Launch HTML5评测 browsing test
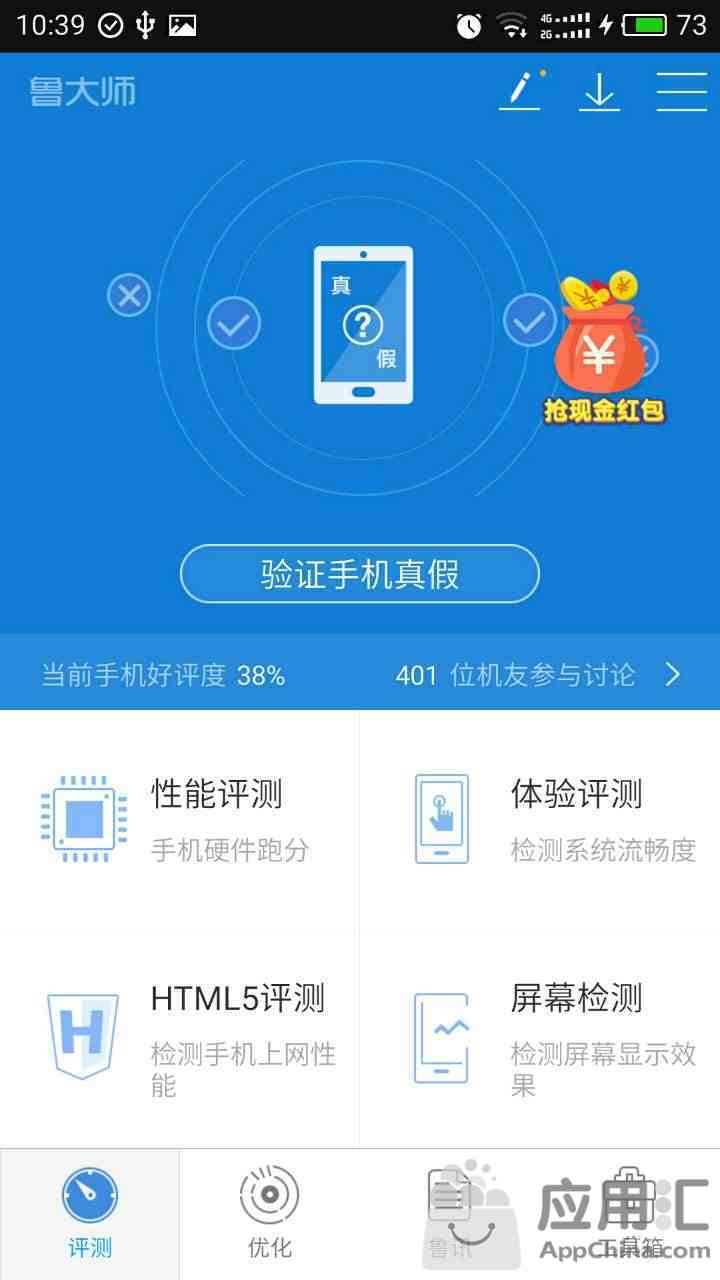Viewport: 720px width, 1280px height. click(180, 1040)
